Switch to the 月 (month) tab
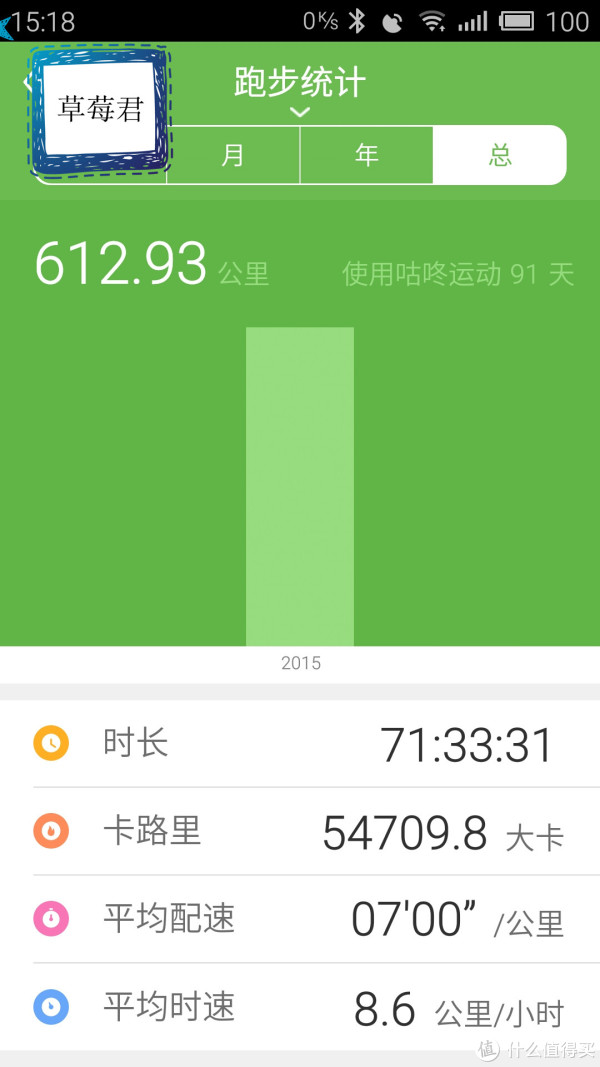Screen dimensions: 600x1067 (x=233, y=155)
